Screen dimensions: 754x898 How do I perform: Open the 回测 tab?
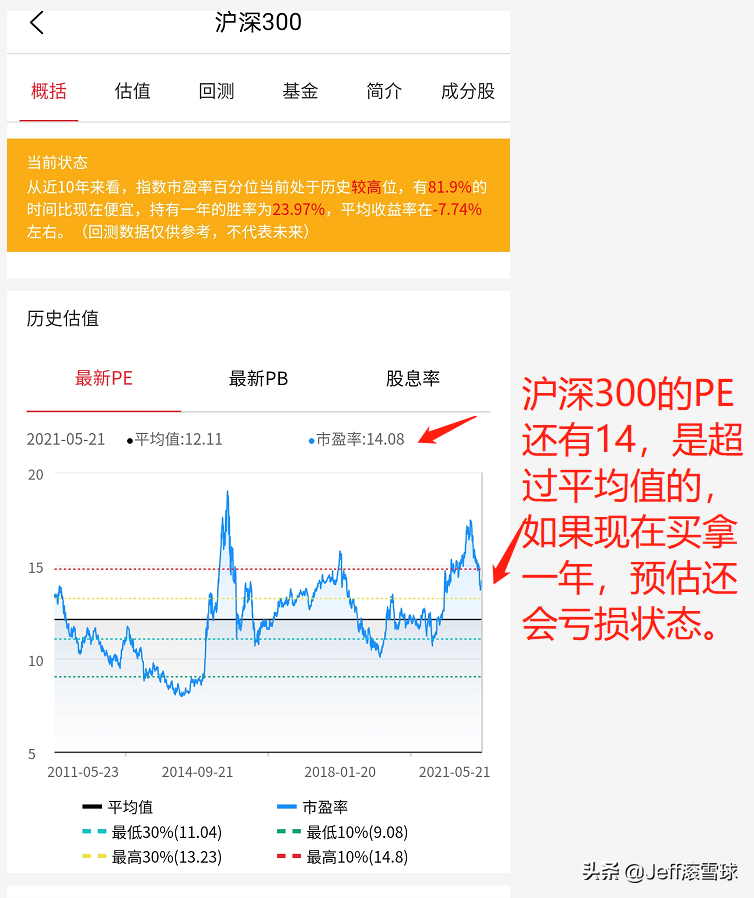click(x=216, y=91)
